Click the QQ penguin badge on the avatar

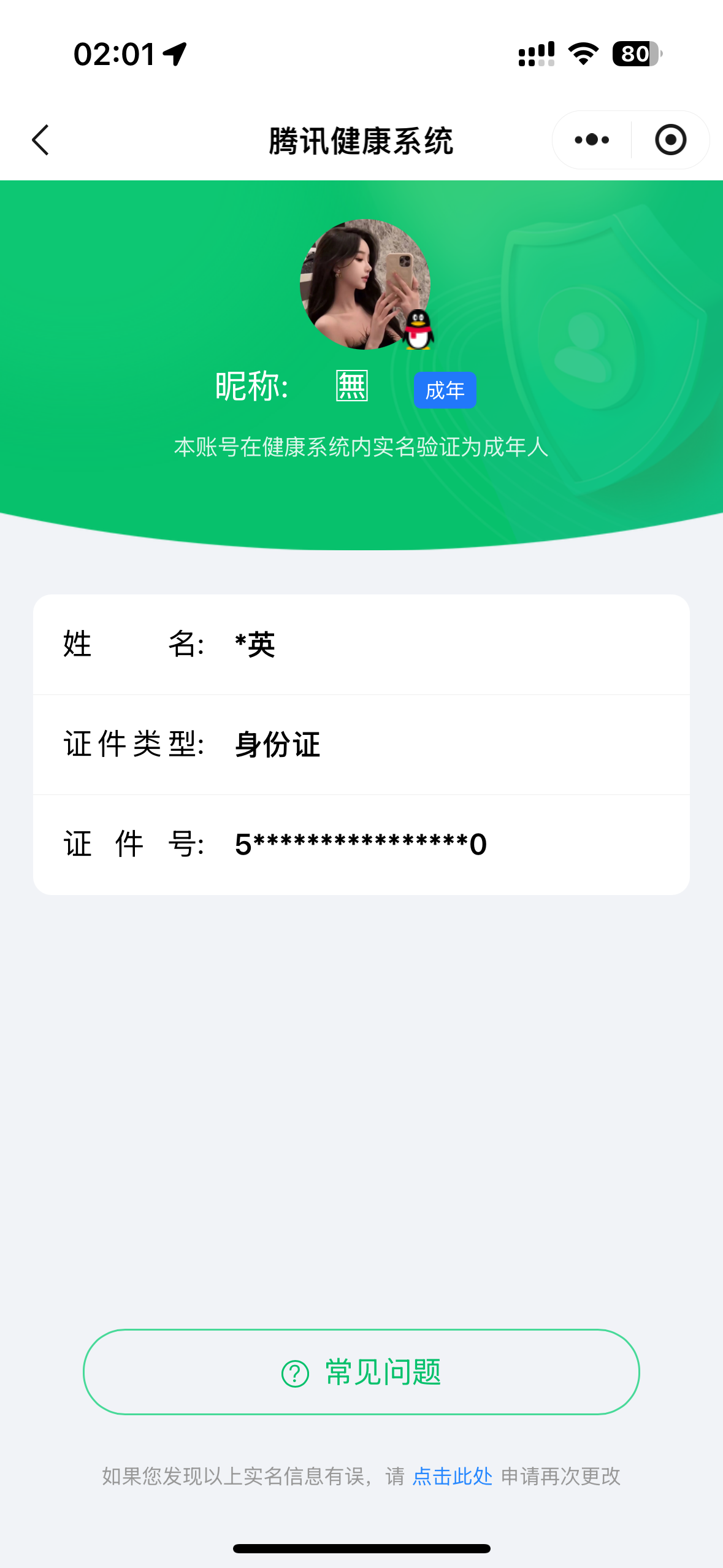(419, 330)
